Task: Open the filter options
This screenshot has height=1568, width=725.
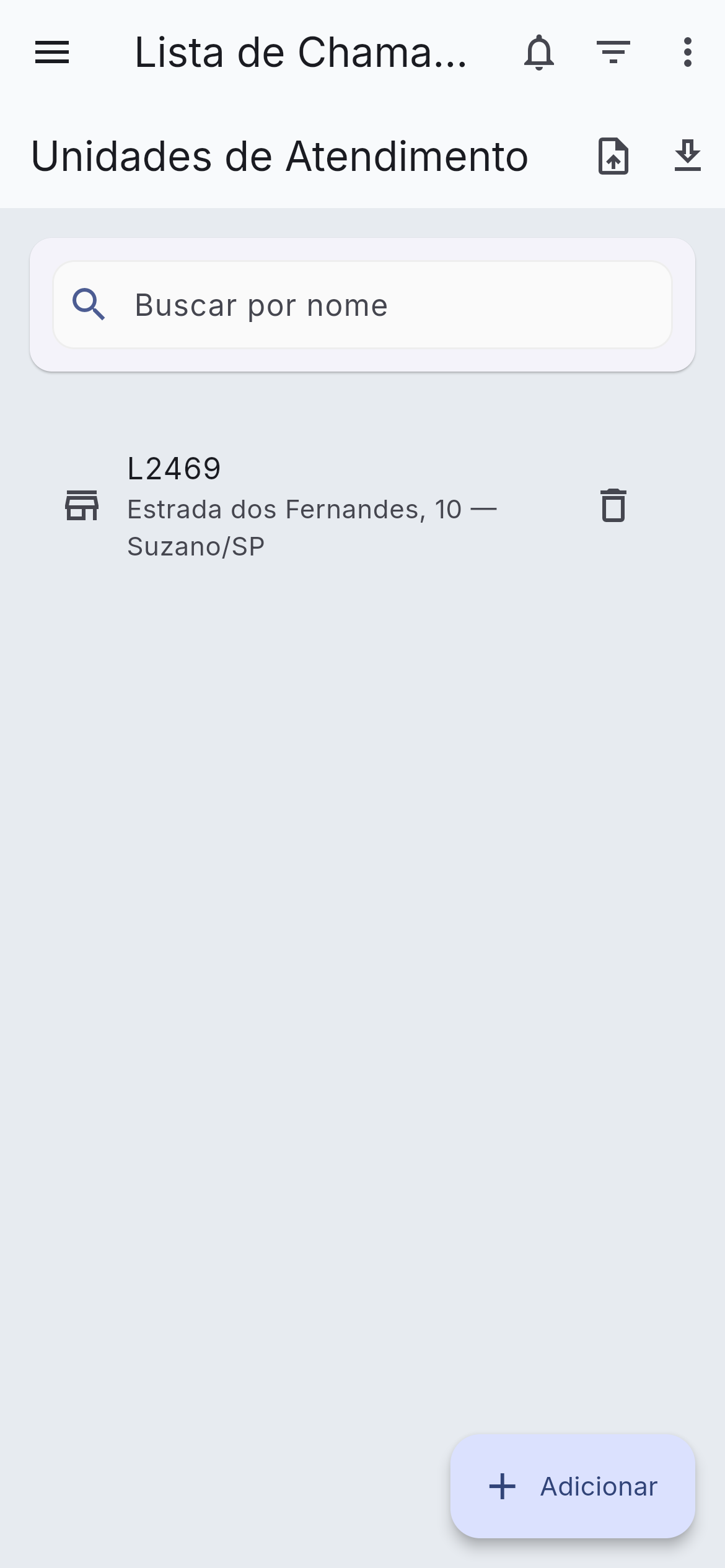Action: click(613, 52)
